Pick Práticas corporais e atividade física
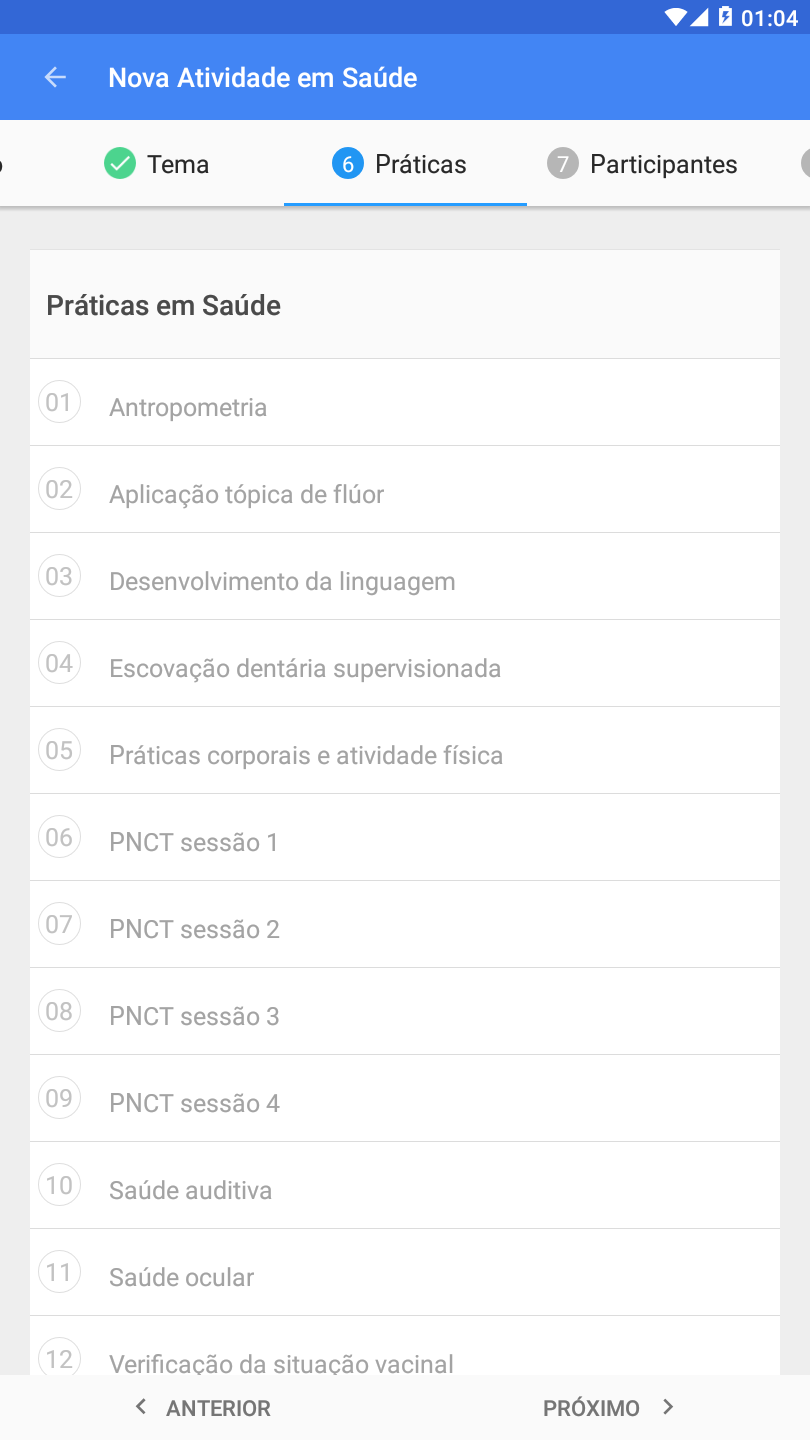The image size is (810, 1440). pos(405,750)
